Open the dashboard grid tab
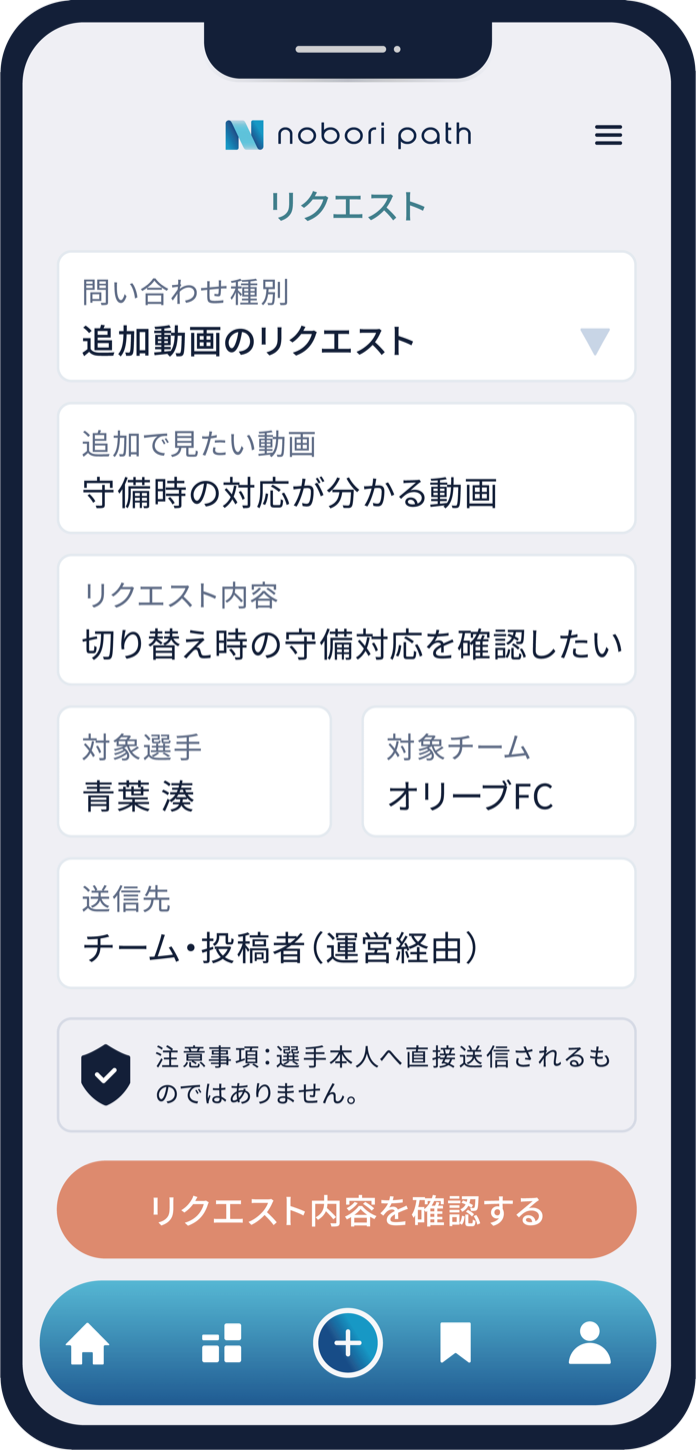 coord(222,1343)
